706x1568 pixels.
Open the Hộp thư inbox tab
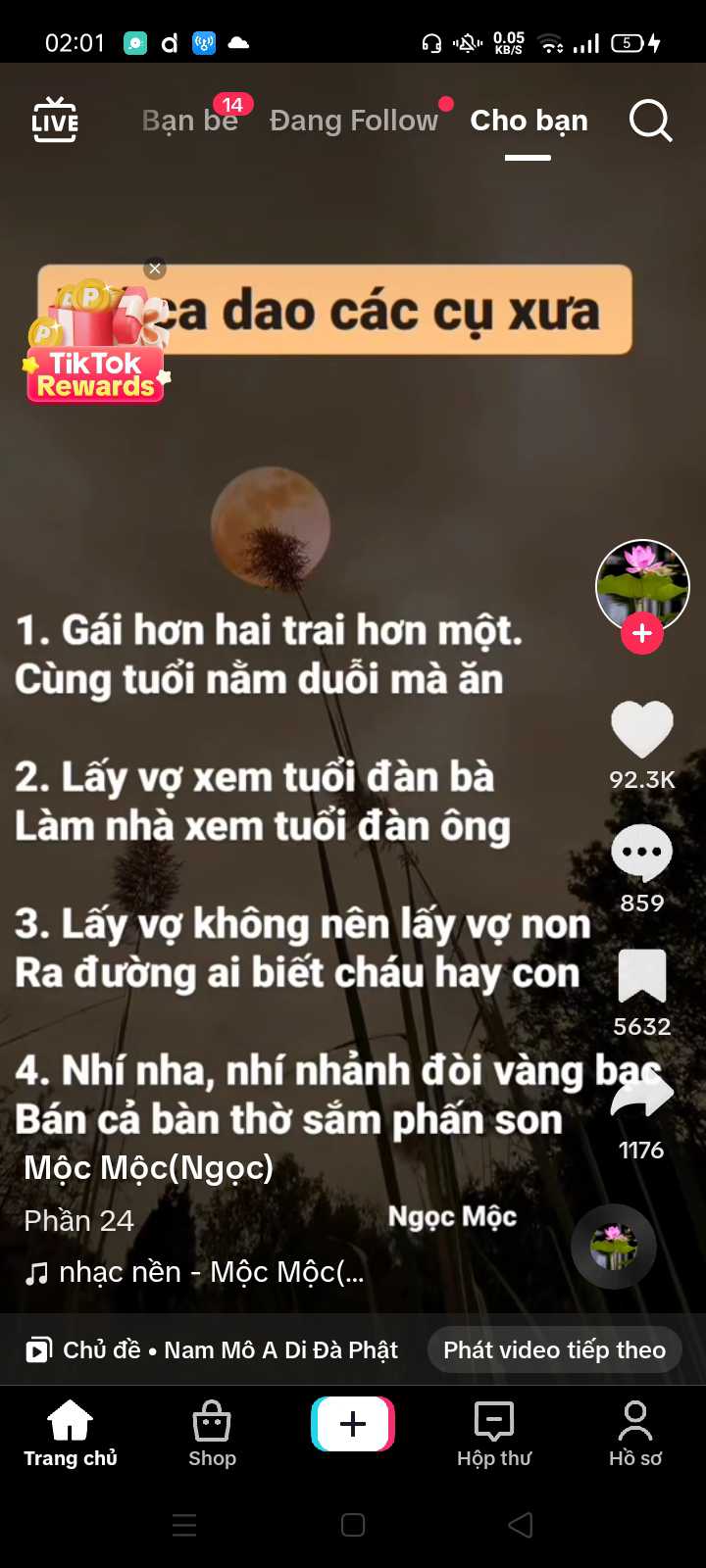click(x=494, y=1433)
